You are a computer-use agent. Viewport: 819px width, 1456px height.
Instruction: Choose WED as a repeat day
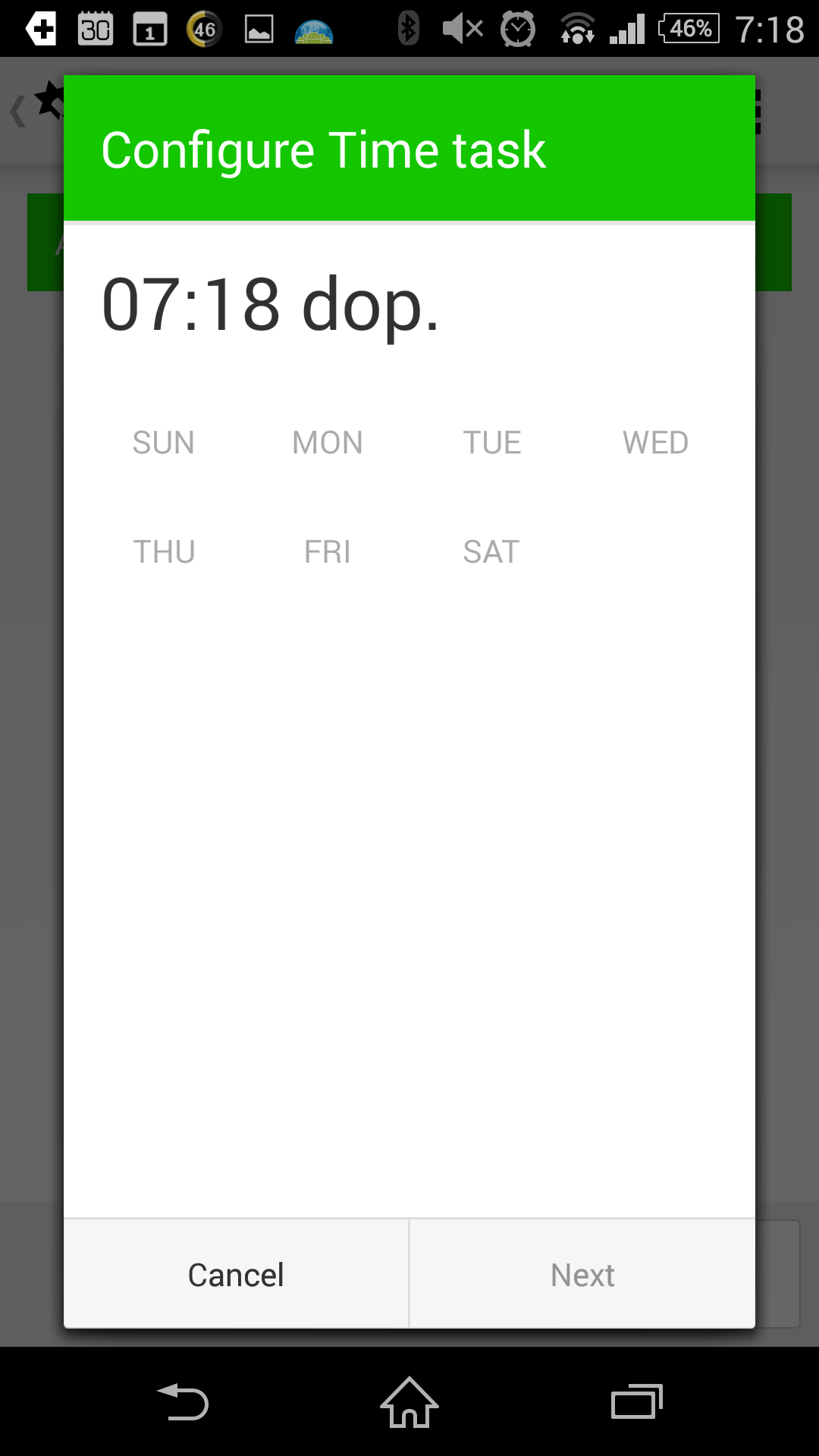coord(655,443)
